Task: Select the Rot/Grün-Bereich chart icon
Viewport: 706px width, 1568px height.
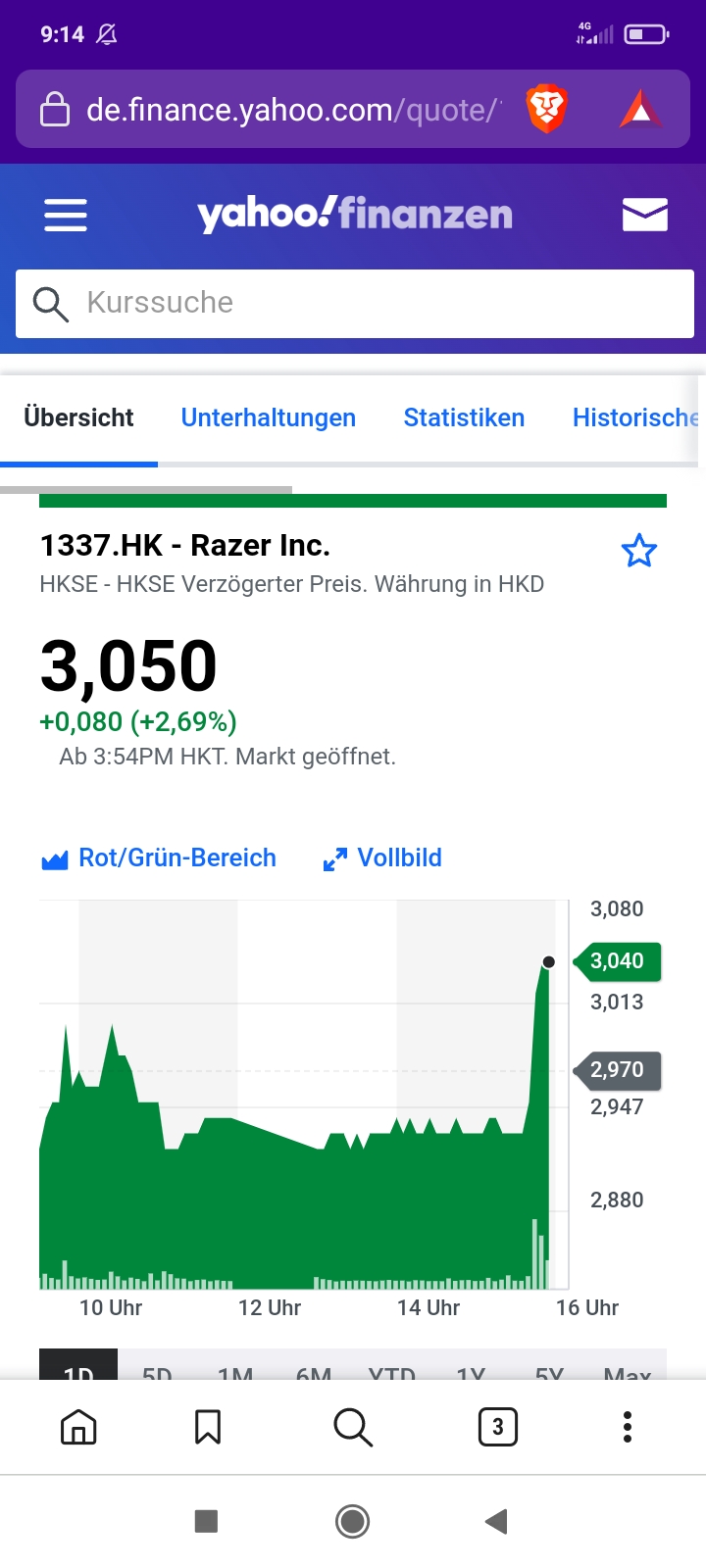Action: [x=56, y=857]
